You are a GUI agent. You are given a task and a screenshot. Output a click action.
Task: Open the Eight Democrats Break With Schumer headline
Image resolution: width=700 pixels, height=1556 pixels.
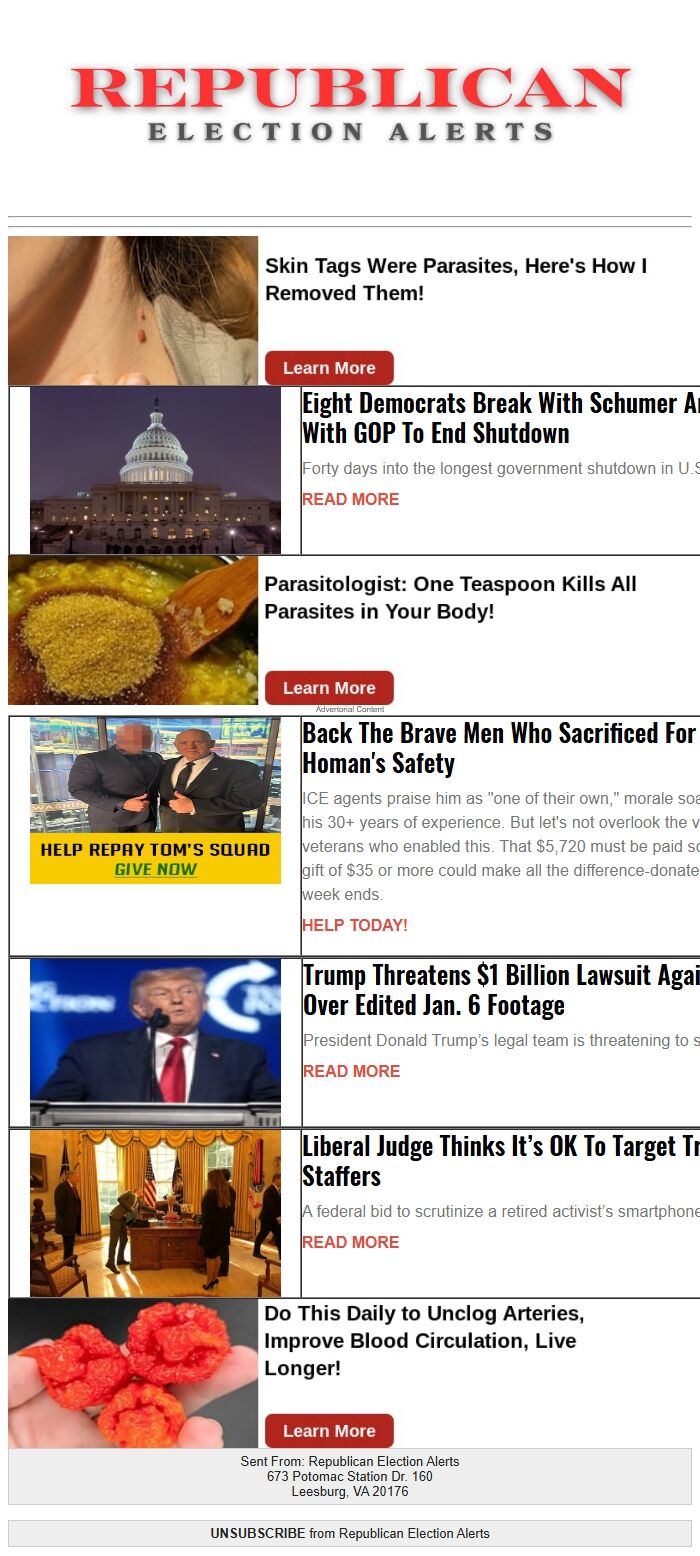click(501, 418)
